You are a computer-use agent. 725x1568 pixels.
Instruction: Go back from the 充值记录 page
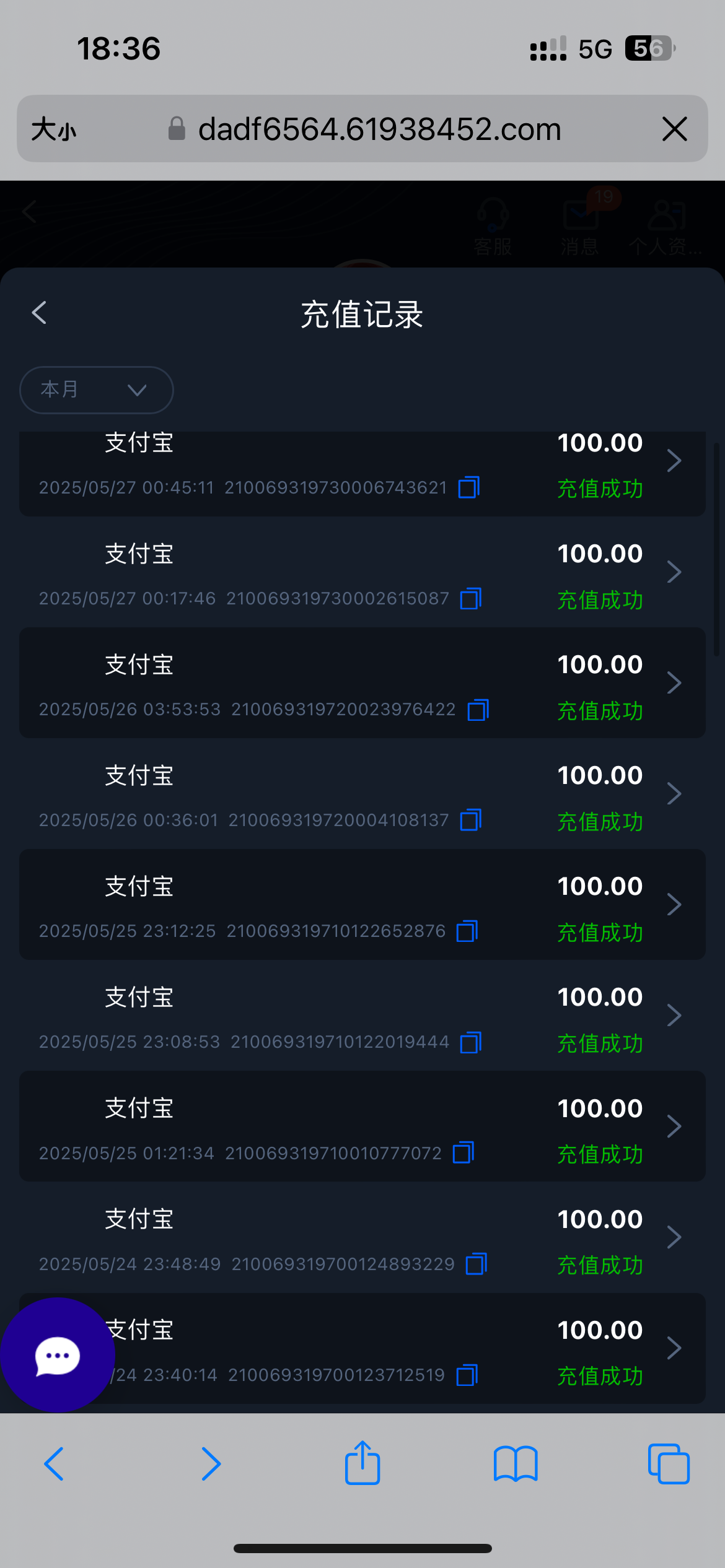click(x=39, y=313)
